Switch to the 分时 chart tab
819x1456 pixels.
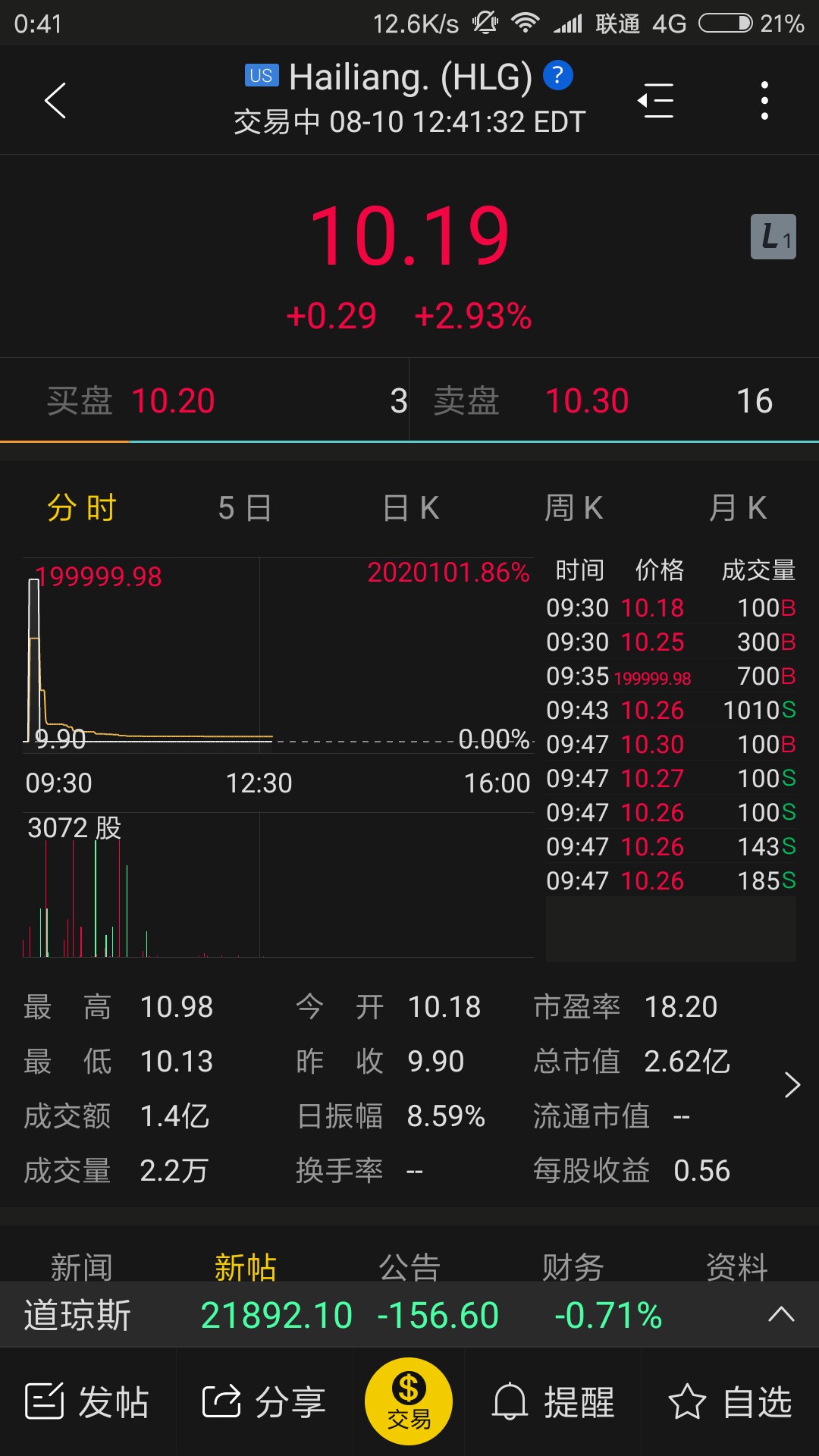pos(82,507)
